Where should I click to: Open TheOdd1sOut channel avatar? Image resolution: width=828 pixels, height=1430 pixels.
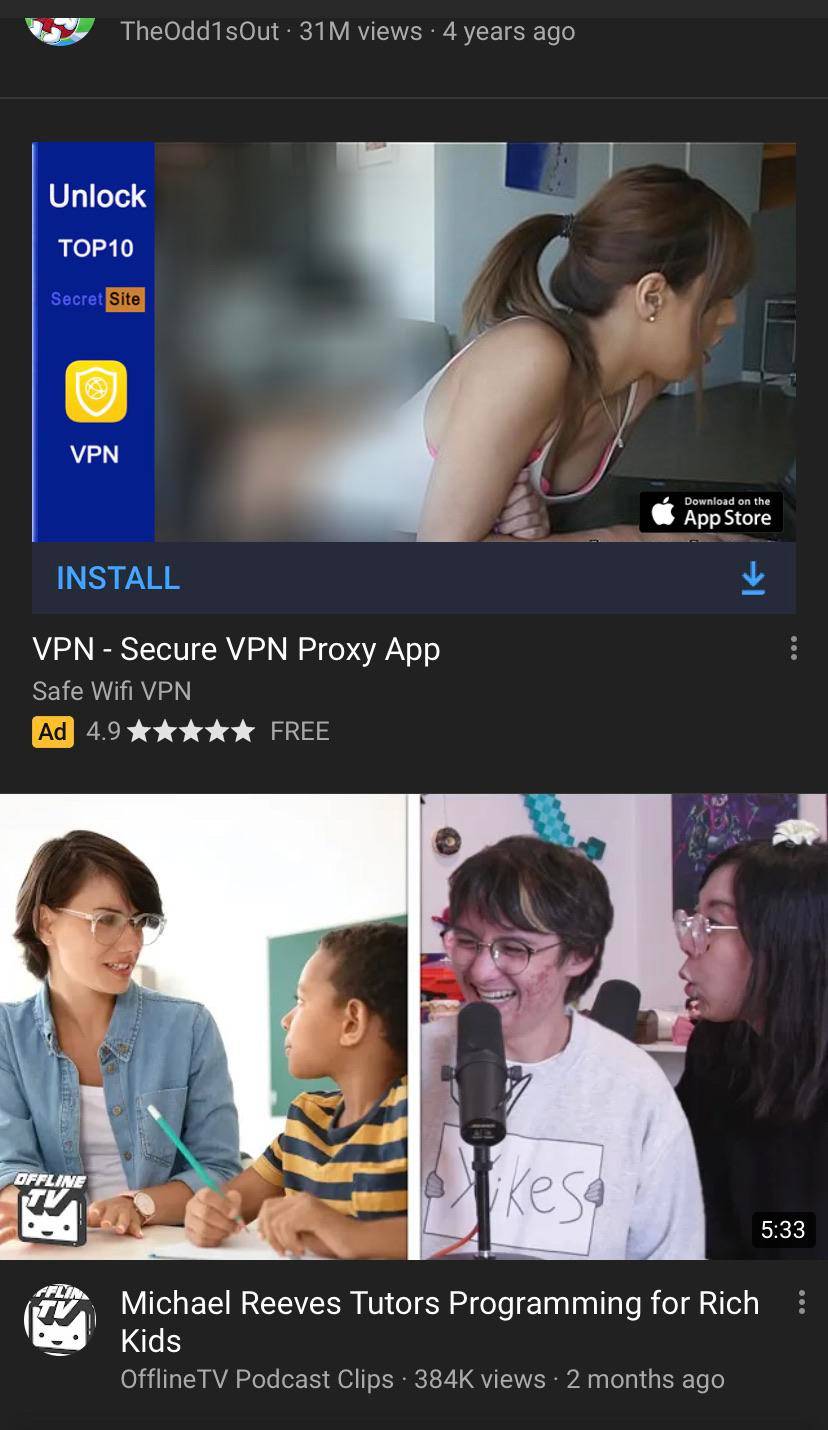click(60, 28)
